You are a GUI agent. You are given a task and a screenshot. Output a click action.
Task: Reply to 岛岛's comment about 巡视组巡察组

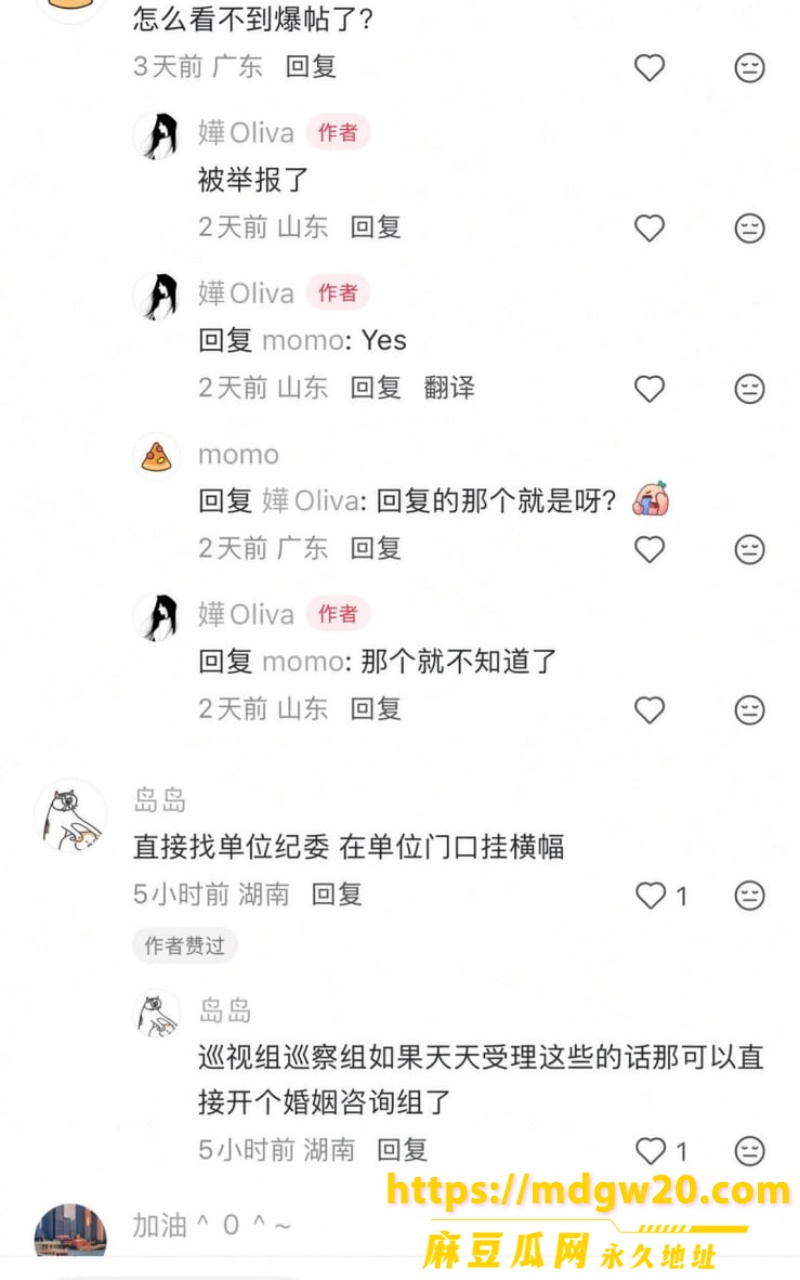(x=402, y=1150)
